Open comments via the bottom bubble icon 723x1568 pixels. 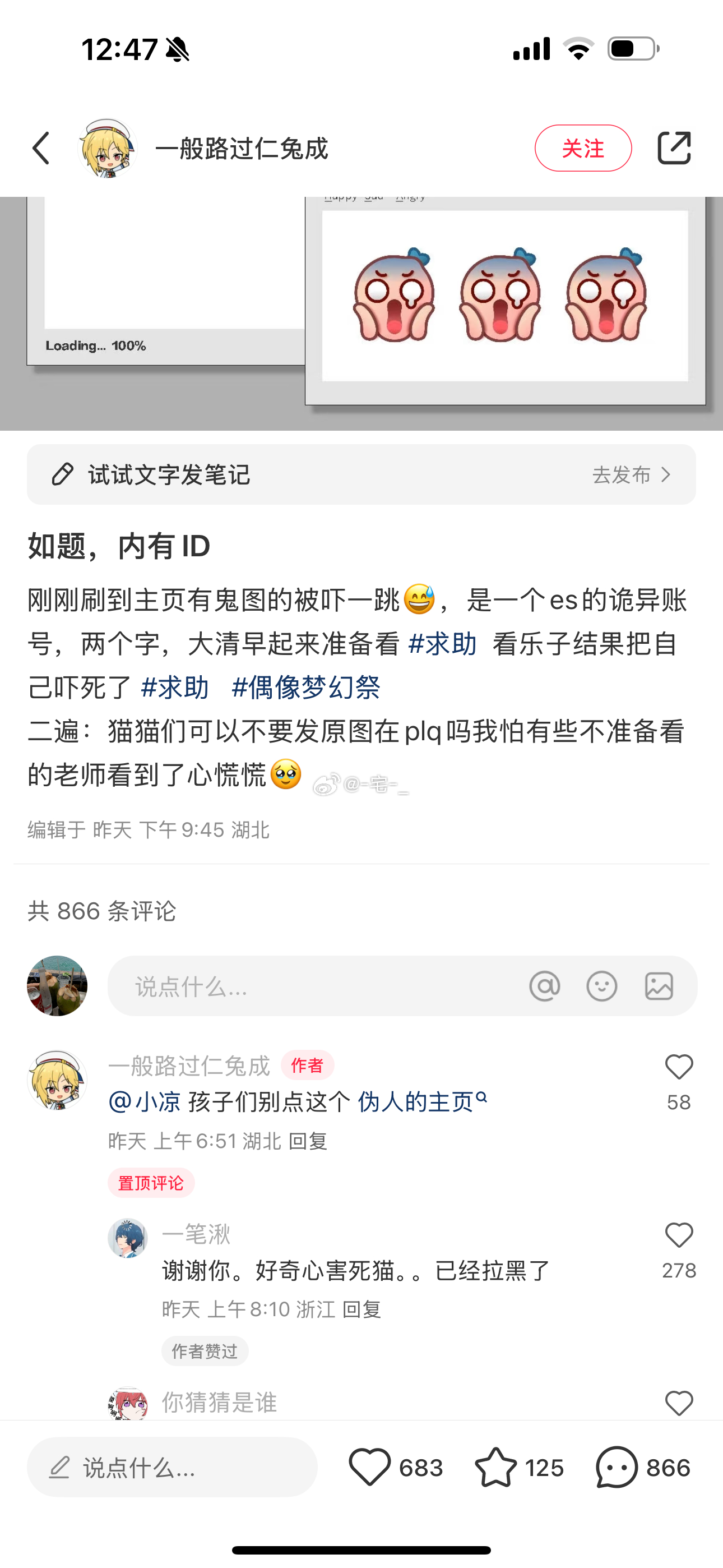click(617, 1467)
